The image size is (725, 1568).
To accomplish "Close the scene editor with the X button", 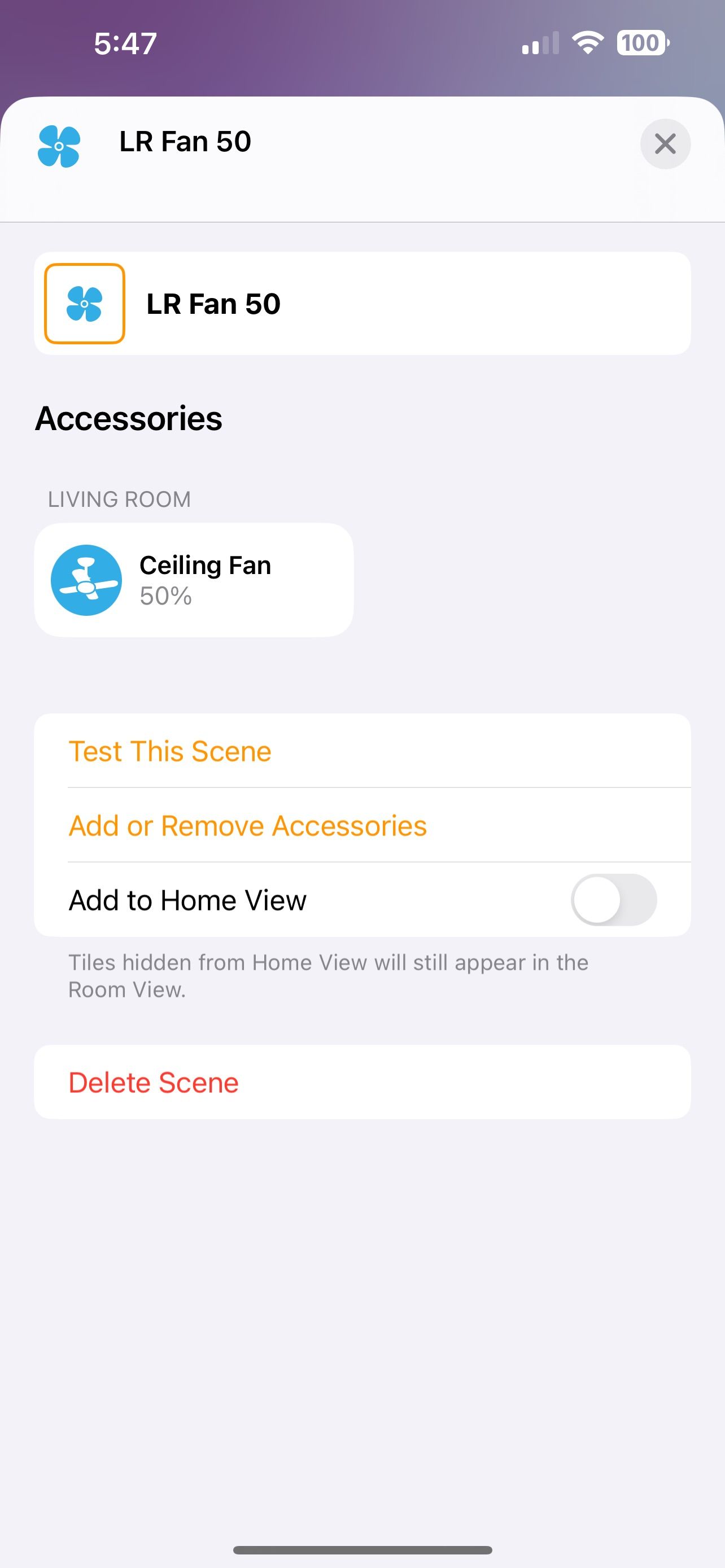I will tap(665, 144).
